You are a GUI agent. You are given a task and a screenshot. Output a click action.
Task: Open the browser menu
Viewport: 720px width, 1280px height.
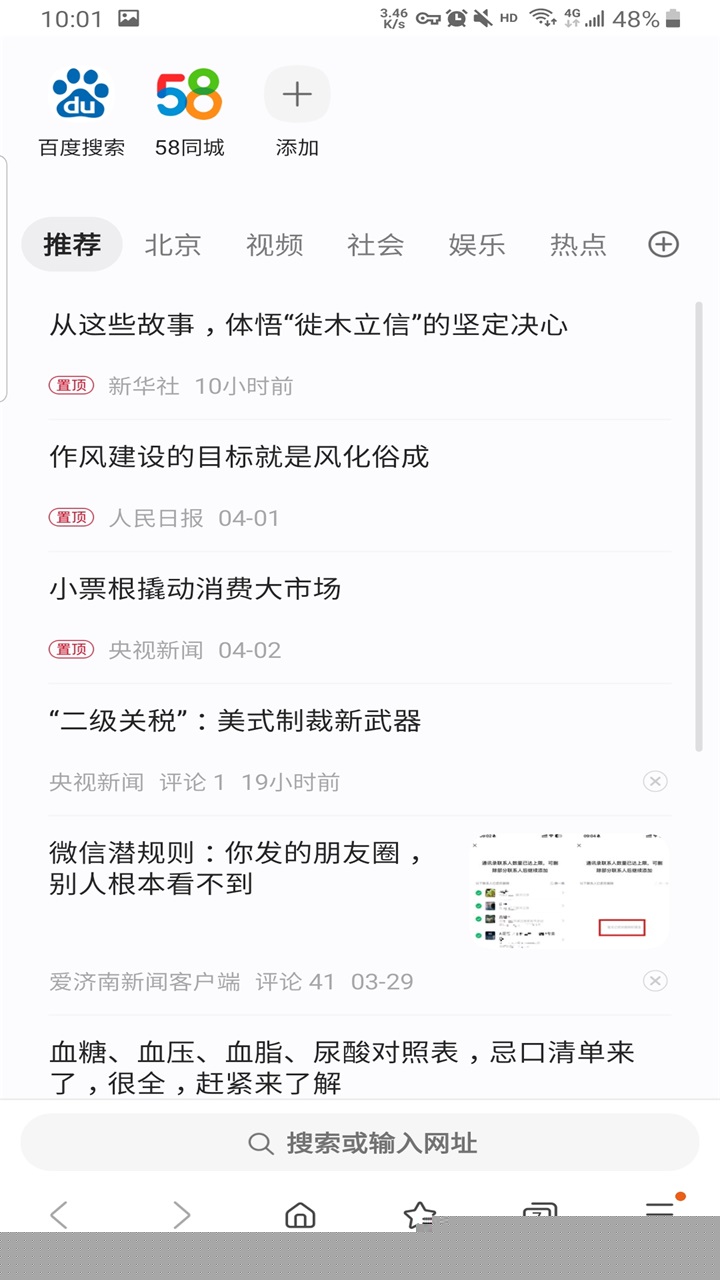(660, 1210)
